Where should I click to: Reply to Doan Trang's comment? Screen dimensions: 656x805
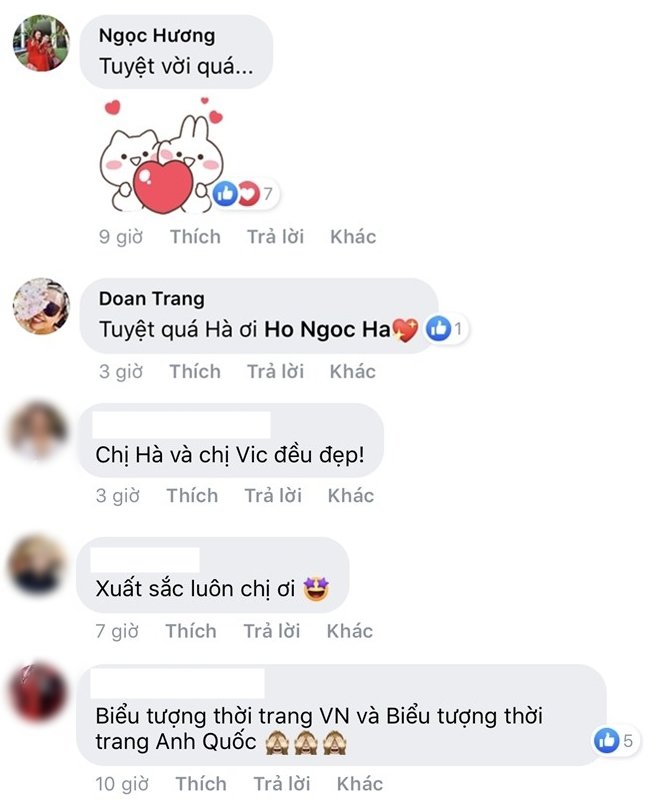pos(275,372)
